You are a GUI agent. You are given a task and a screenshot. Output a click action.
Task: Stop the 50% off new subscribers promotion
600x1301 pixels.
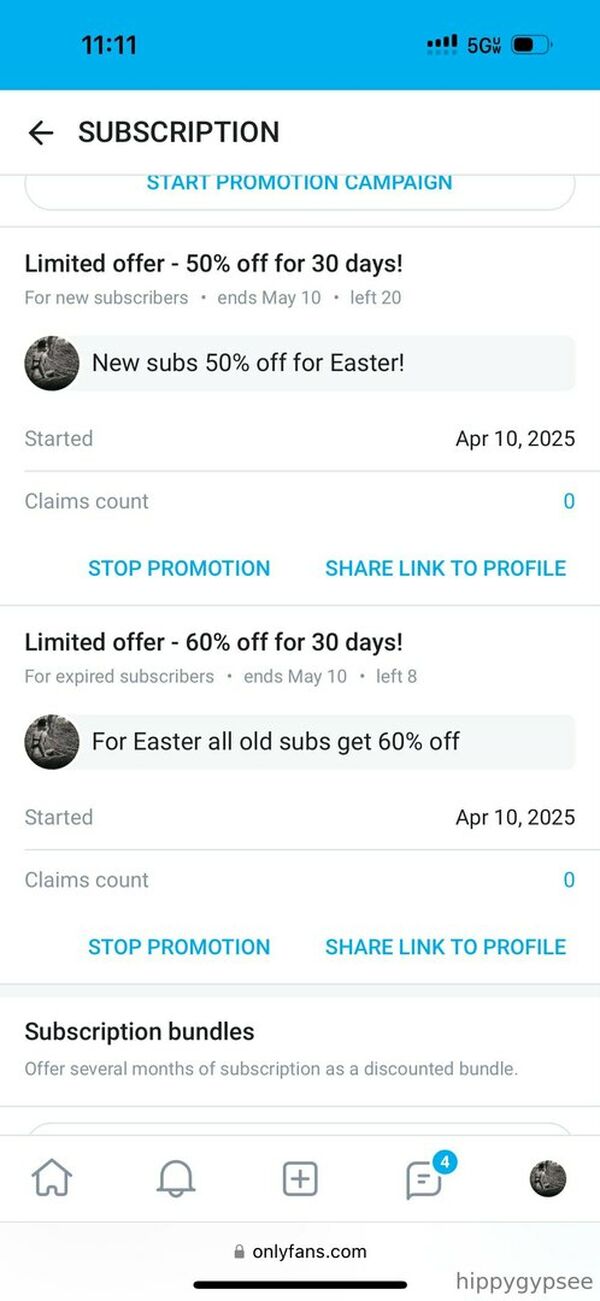tap(179, 568)
